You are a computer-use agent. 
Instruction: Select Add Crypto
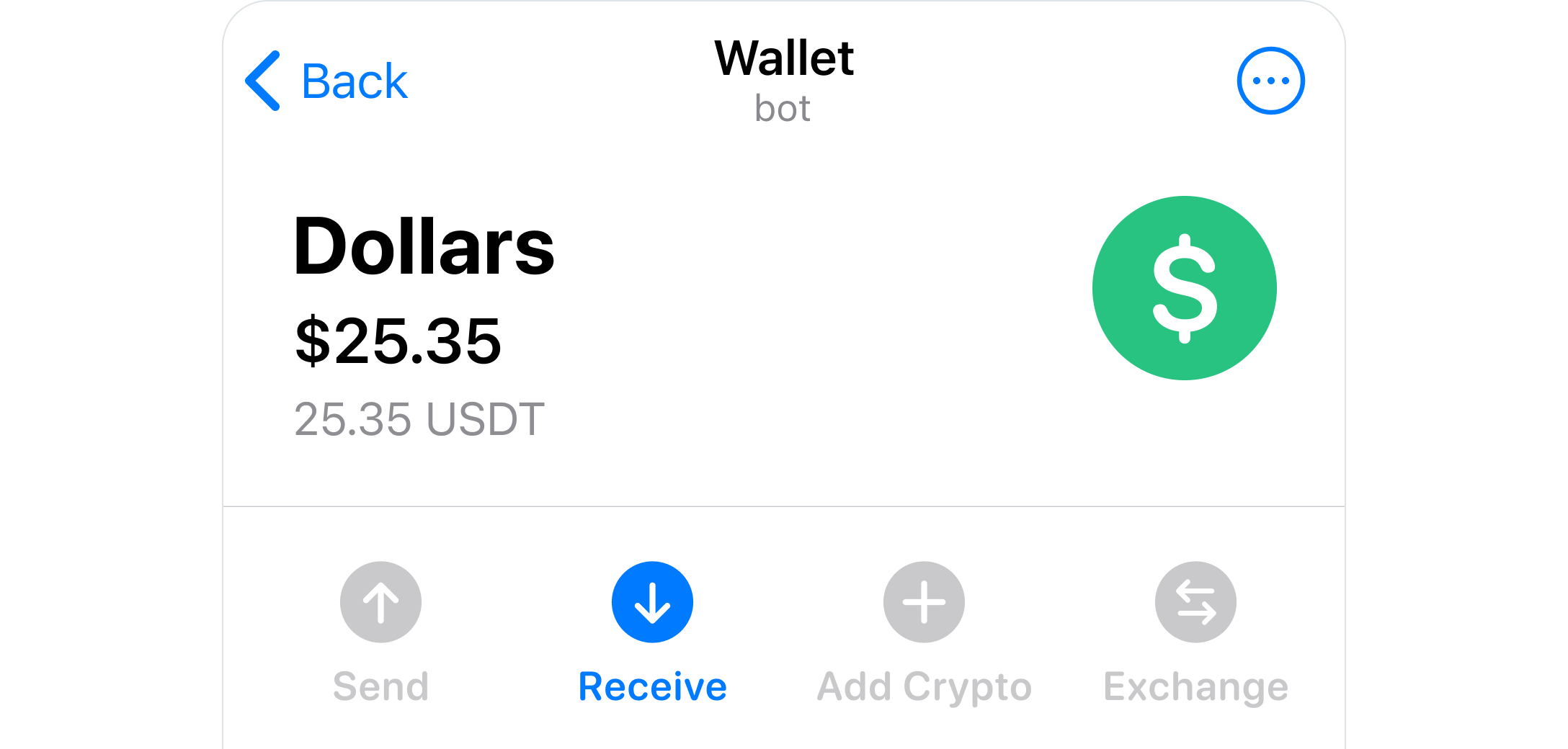coord(924,603)
